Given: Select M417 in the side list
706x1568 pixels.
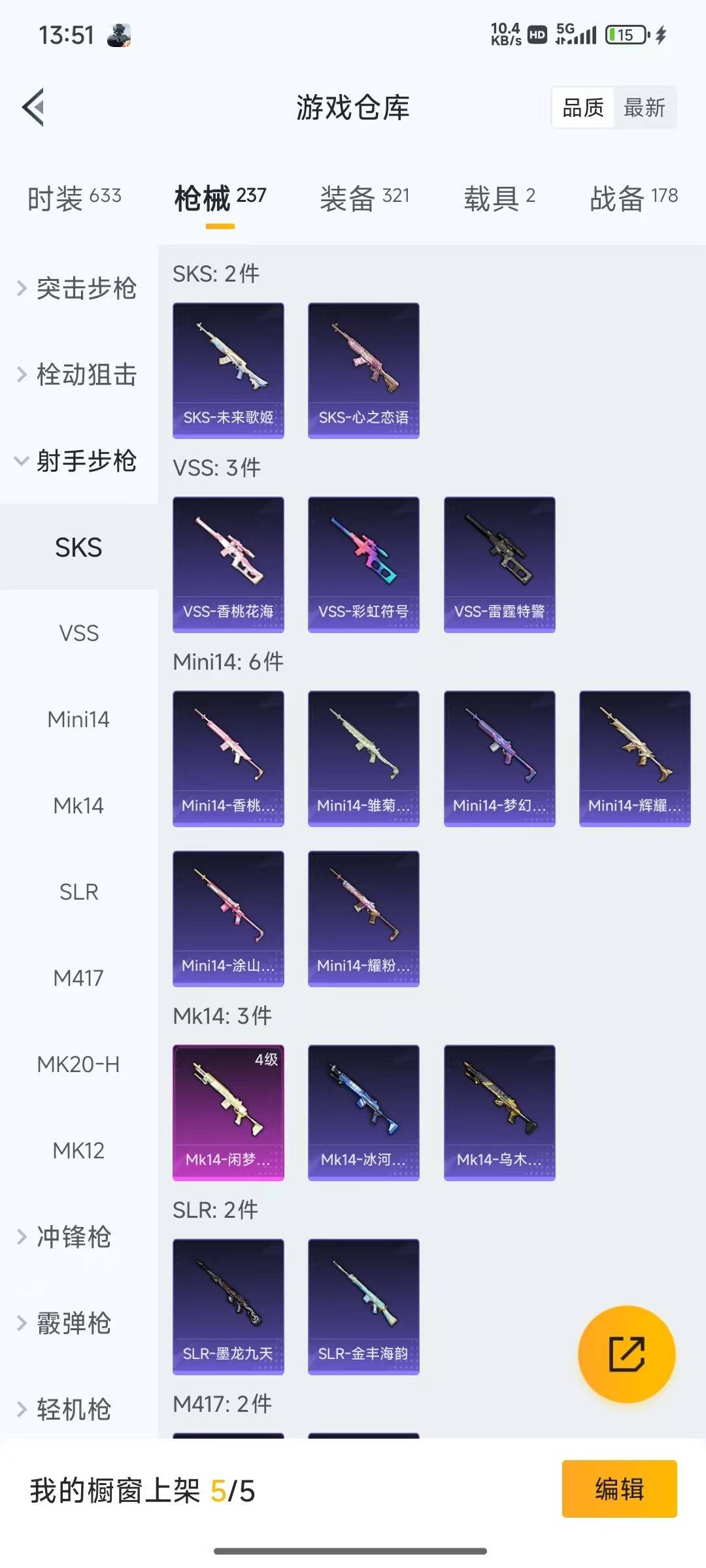Looking at the screenshot, I should [78, 978].
